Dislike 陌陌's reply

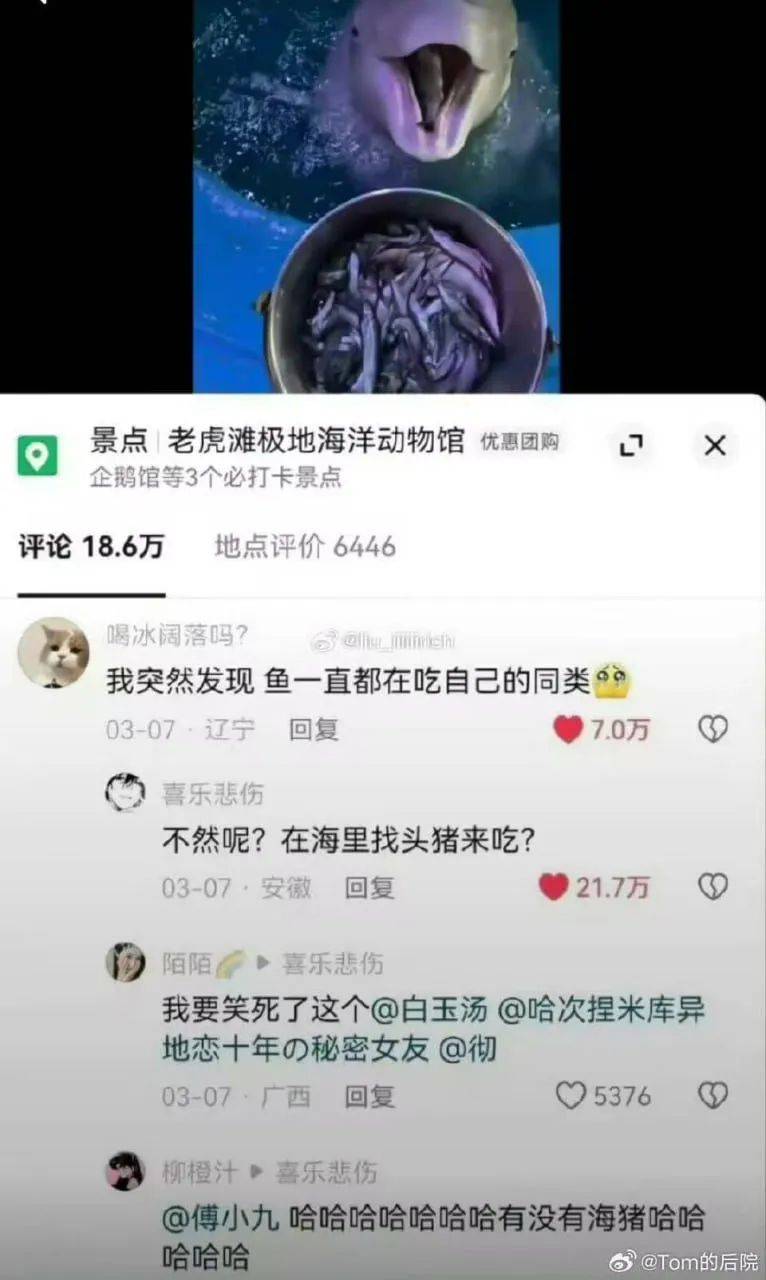[x=712, y=1096]
